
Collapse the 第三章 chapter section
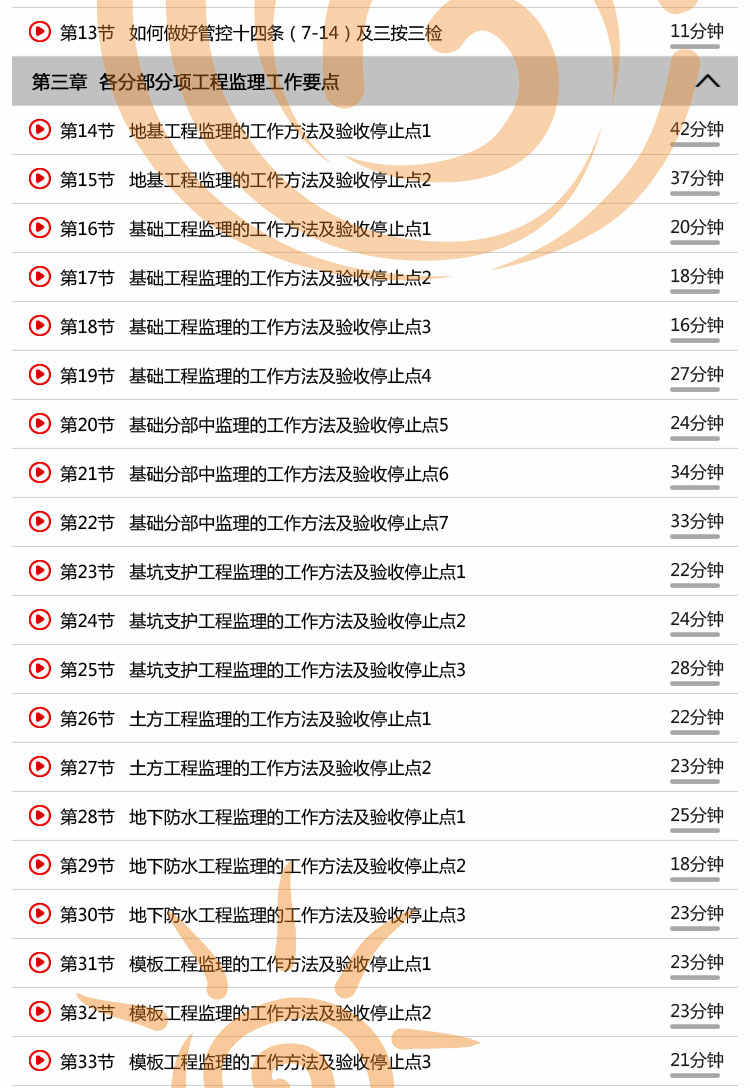707,81
